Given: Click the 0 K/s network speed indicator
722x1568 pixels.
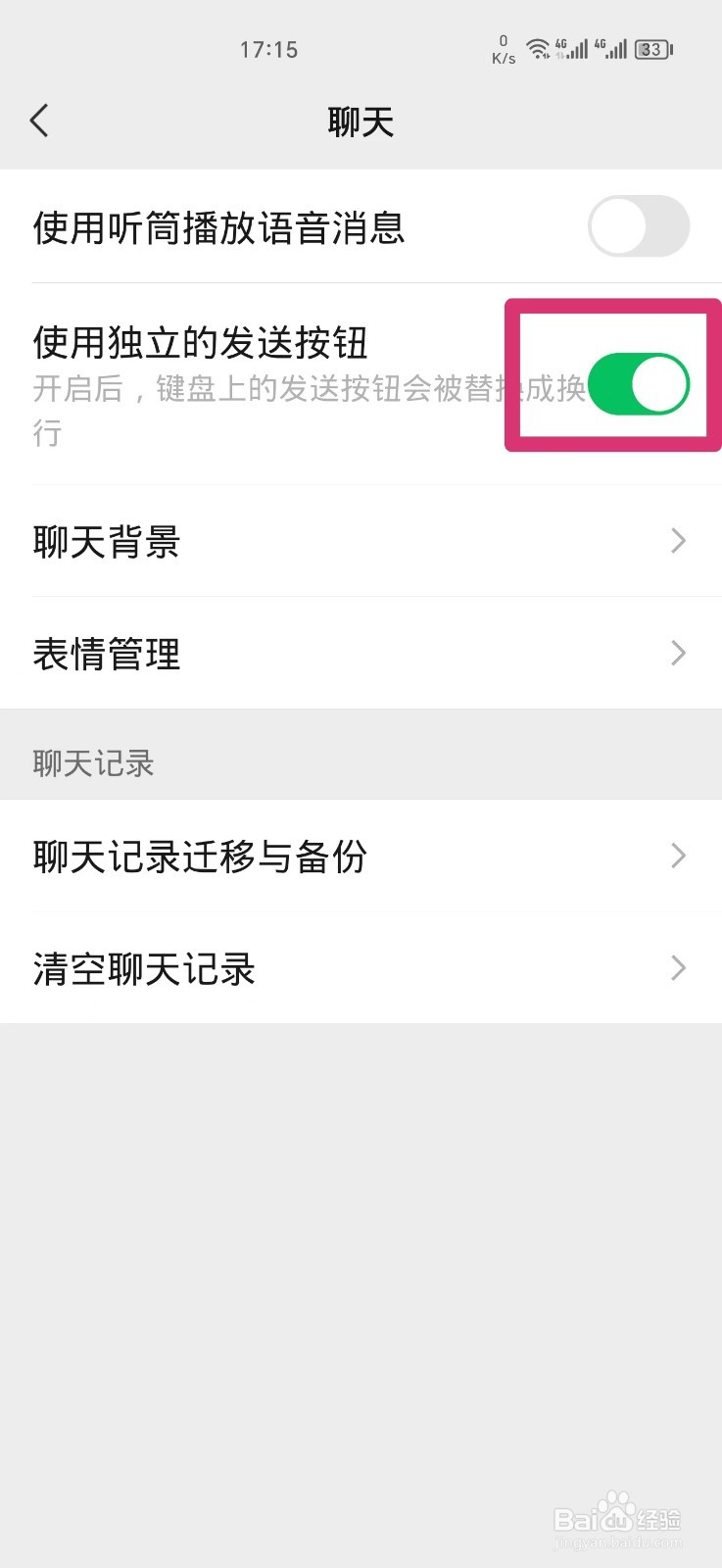Looking at the screenshot, I should 503,49.
